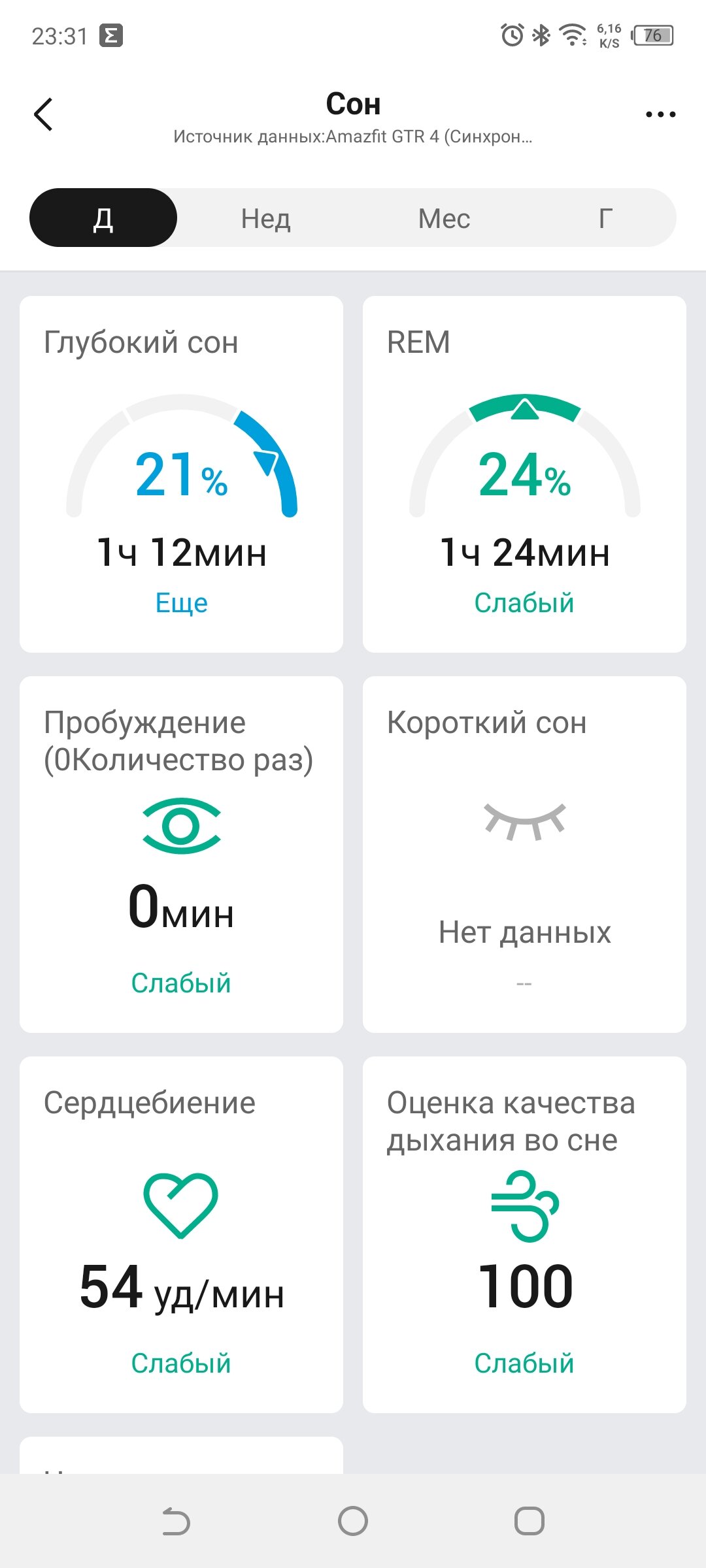The width and height of the screenshot is (706, 1568).
Task: Open the Сердцебиение card
Action: [181, 1235]
